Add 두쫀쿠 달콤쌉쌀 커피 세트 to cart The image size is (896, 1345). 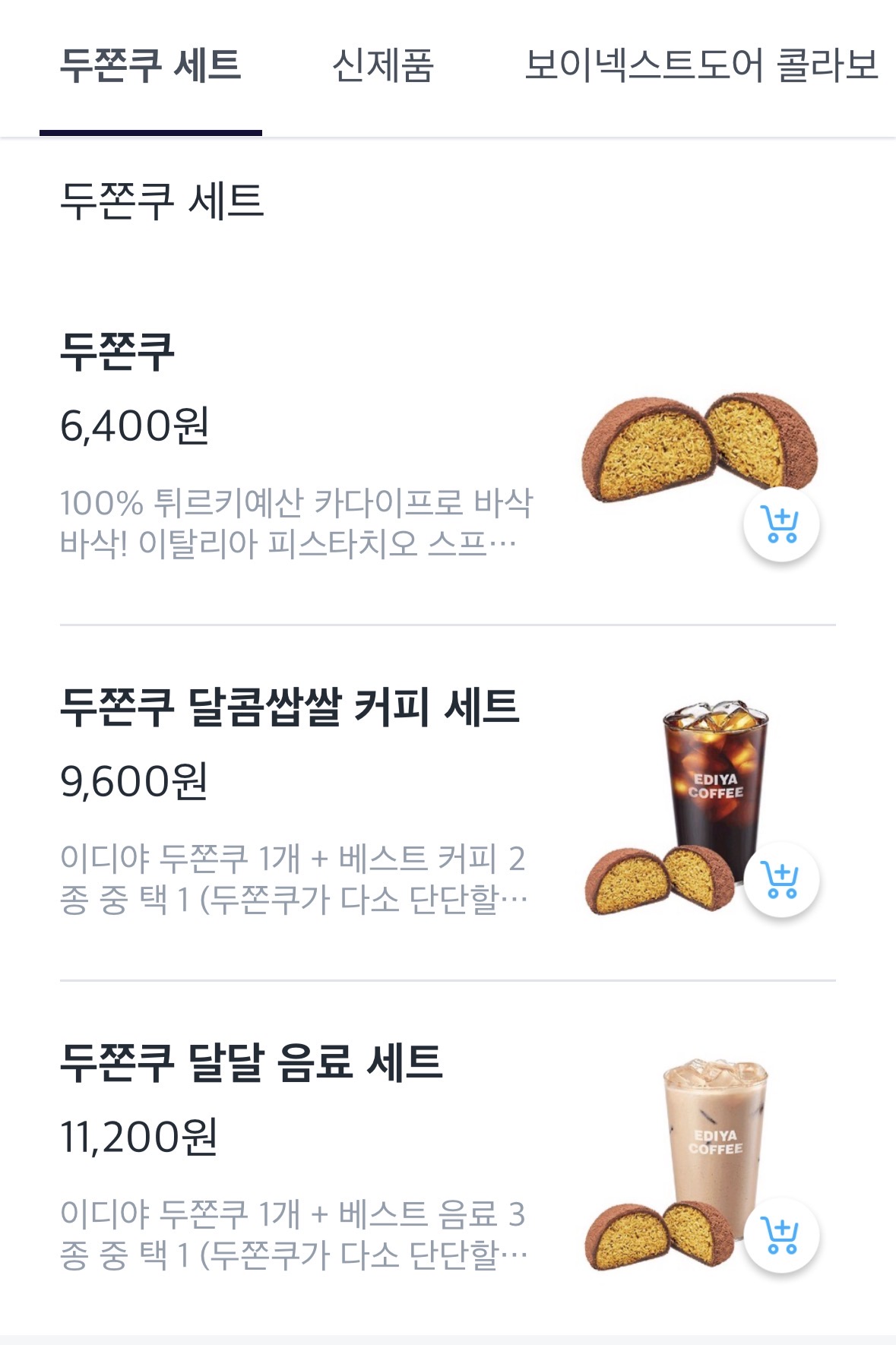click(x=780, y=880)
